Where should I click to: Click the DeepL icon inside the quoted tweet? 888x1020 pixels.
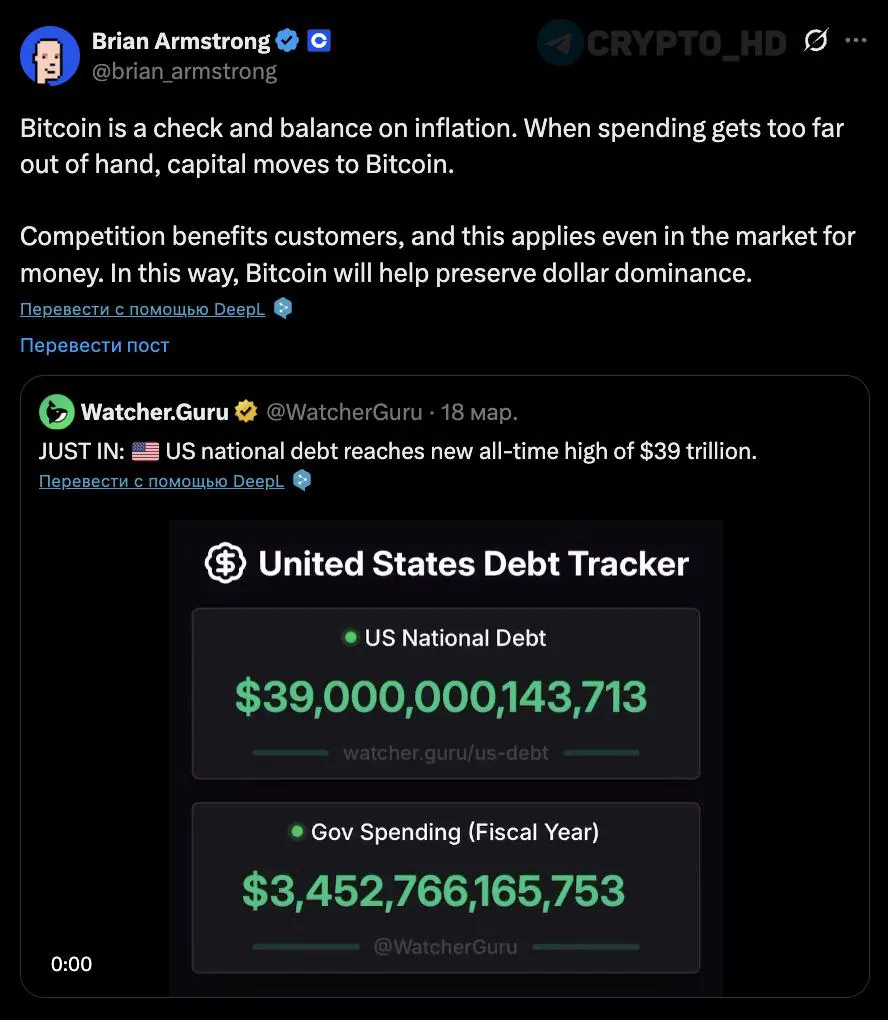click(301, 480)
